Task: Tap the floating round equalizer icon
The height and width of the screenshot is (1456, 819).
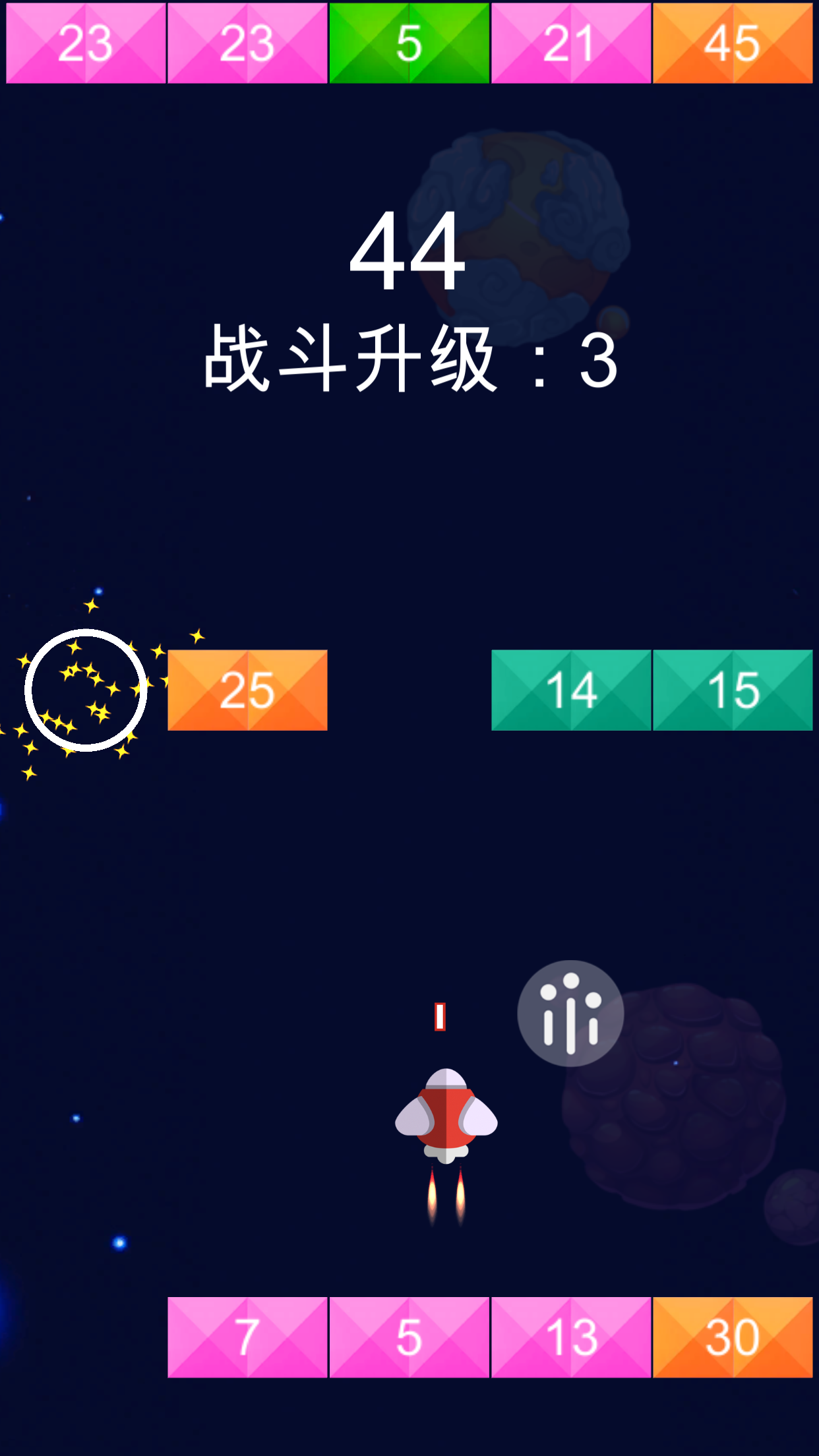Action: click(x=570, y=1014)
